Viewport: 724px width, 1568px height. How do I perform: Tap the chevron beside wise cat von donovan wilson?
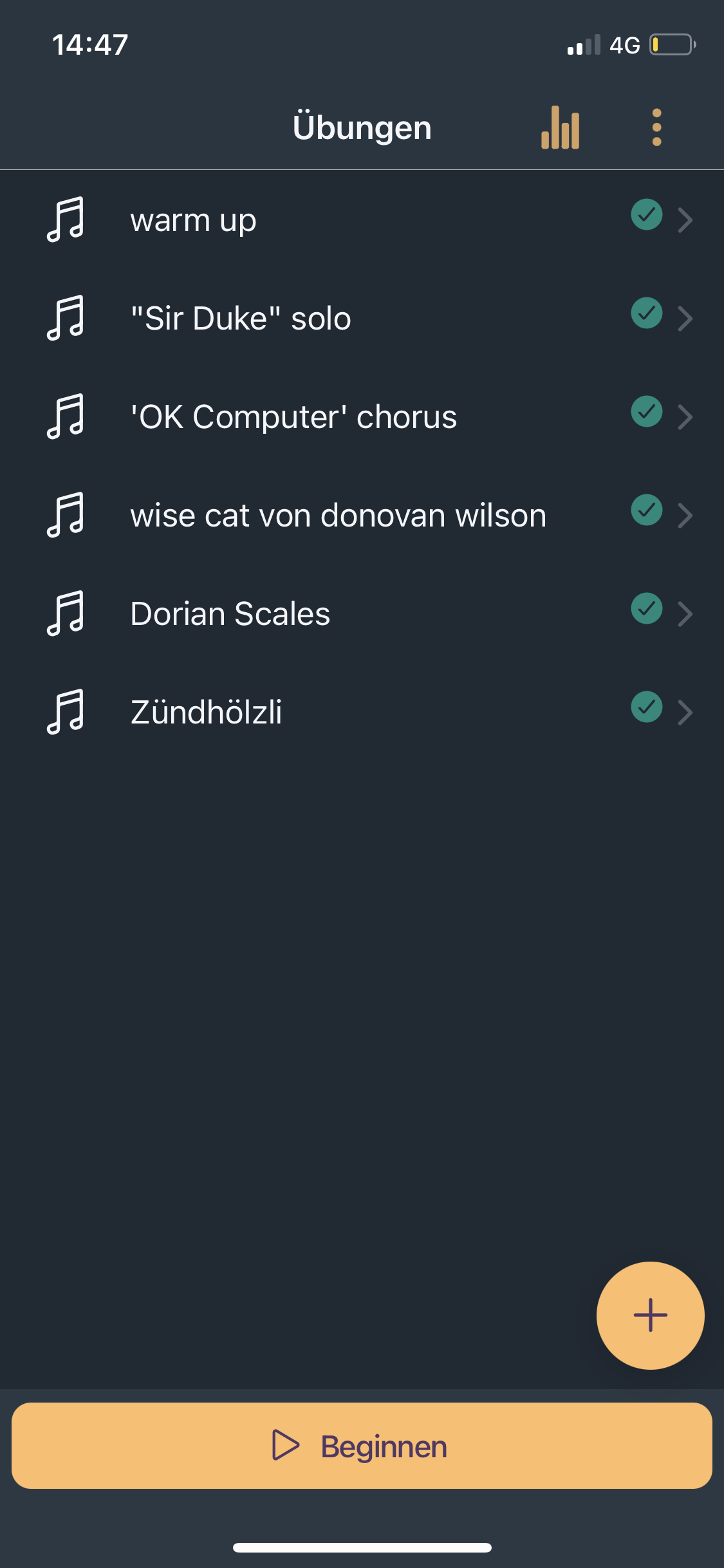click(x=686, y=515)
